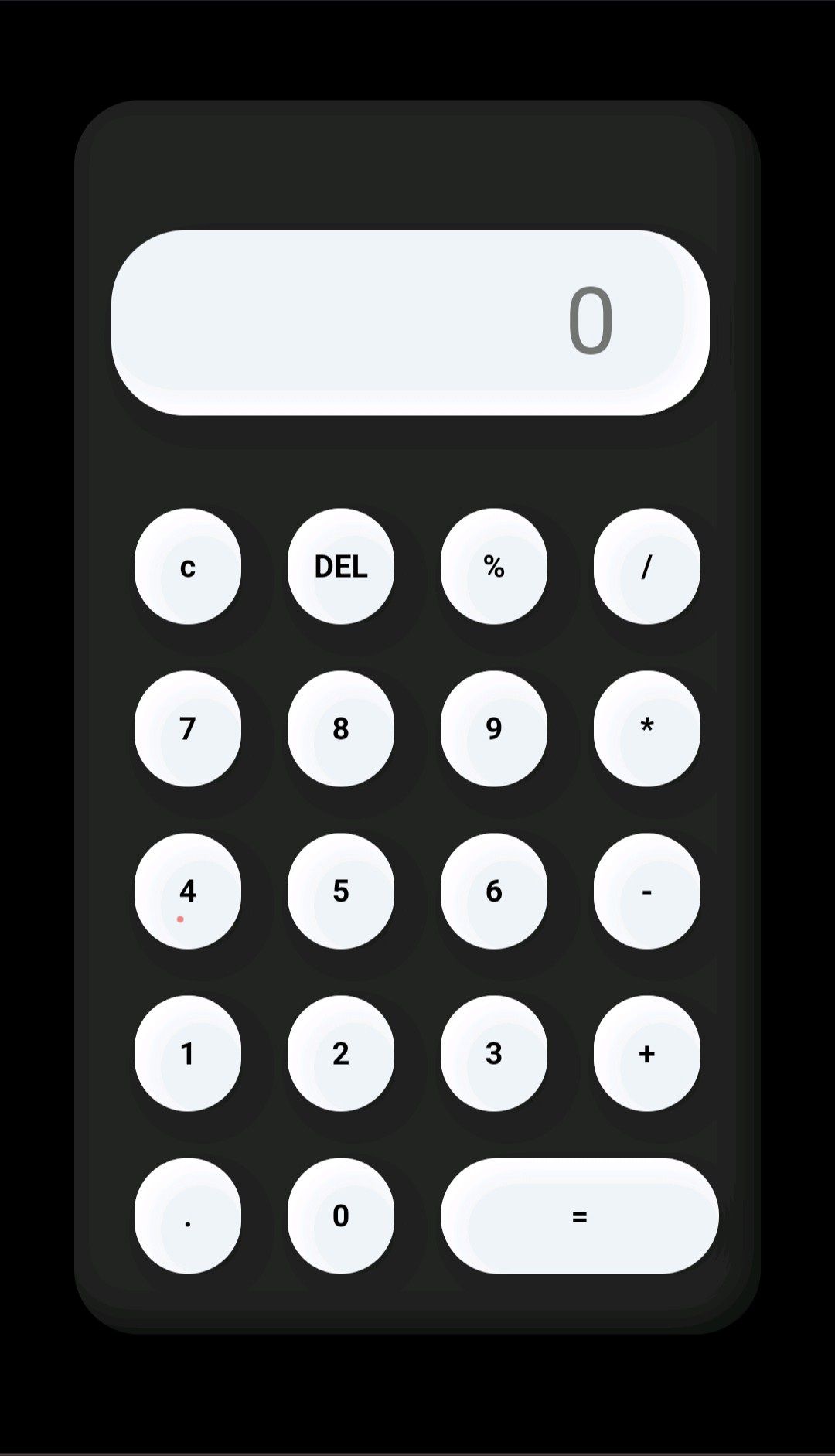Enter digit 4
The image size is (835, 1456).
point(188,891)
